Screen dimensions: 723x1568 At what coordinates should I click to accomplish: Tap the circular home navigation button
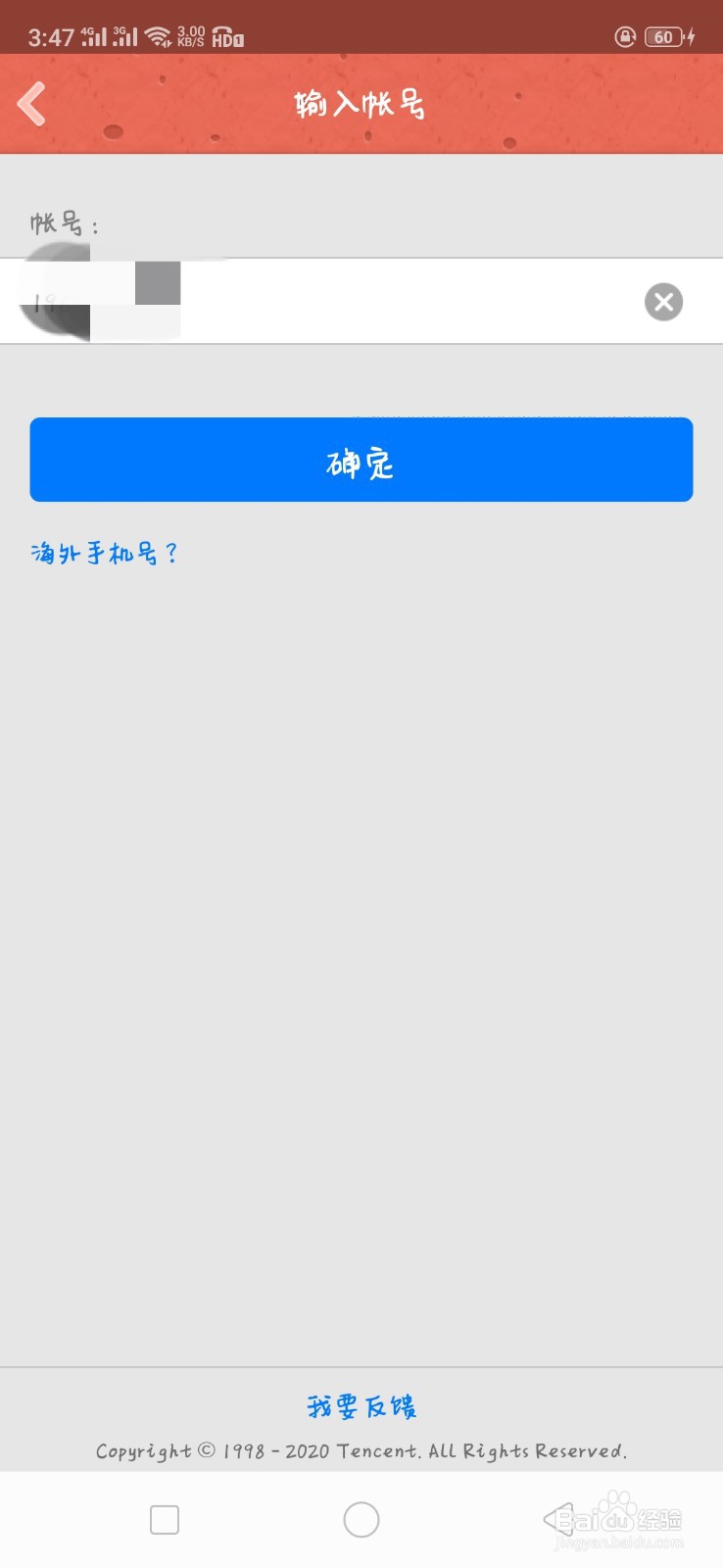361,1518
